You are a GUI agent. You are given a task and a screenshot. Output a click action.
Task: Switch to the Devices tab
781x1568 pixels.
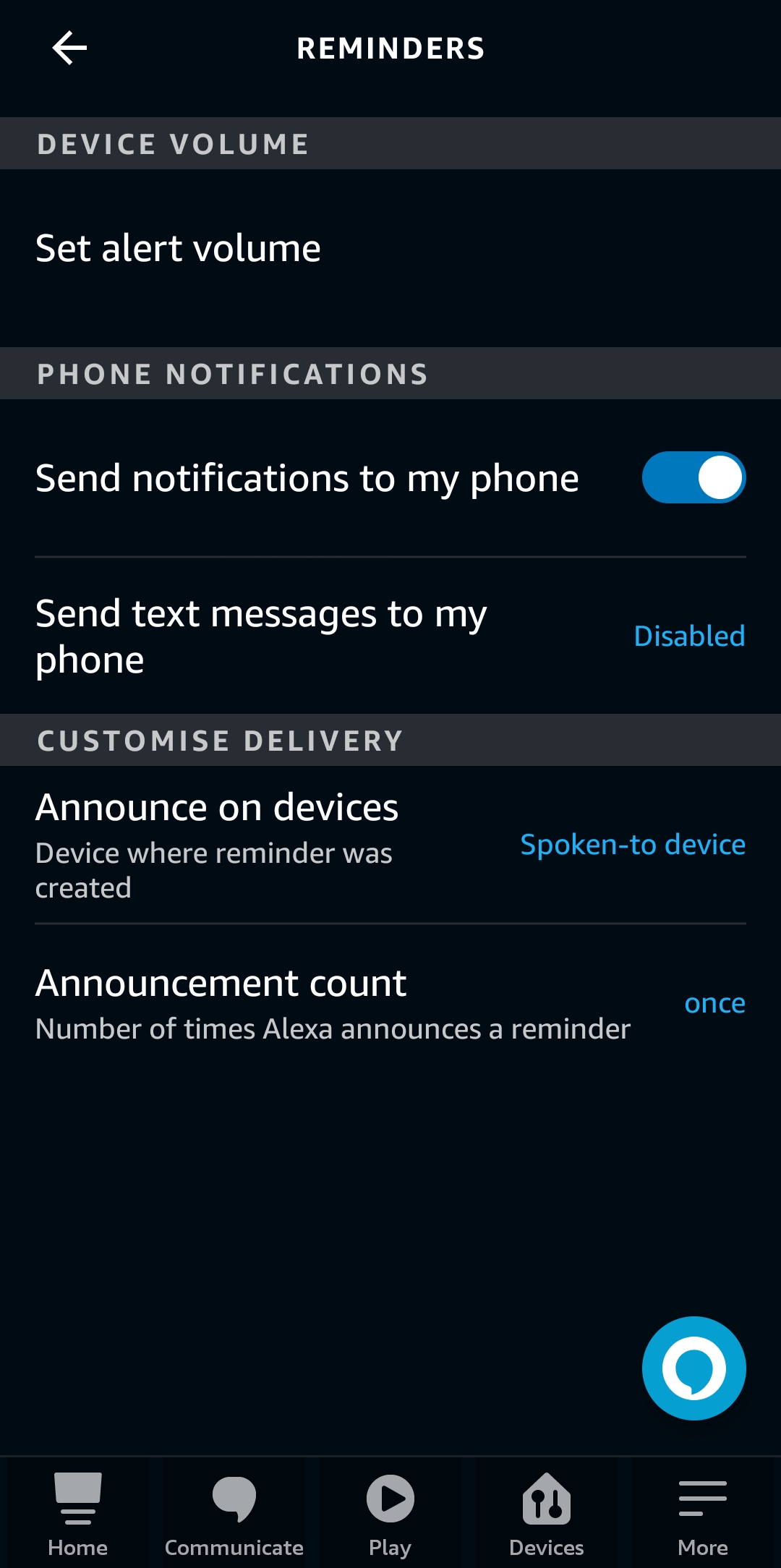click(x=547, y=1513)
